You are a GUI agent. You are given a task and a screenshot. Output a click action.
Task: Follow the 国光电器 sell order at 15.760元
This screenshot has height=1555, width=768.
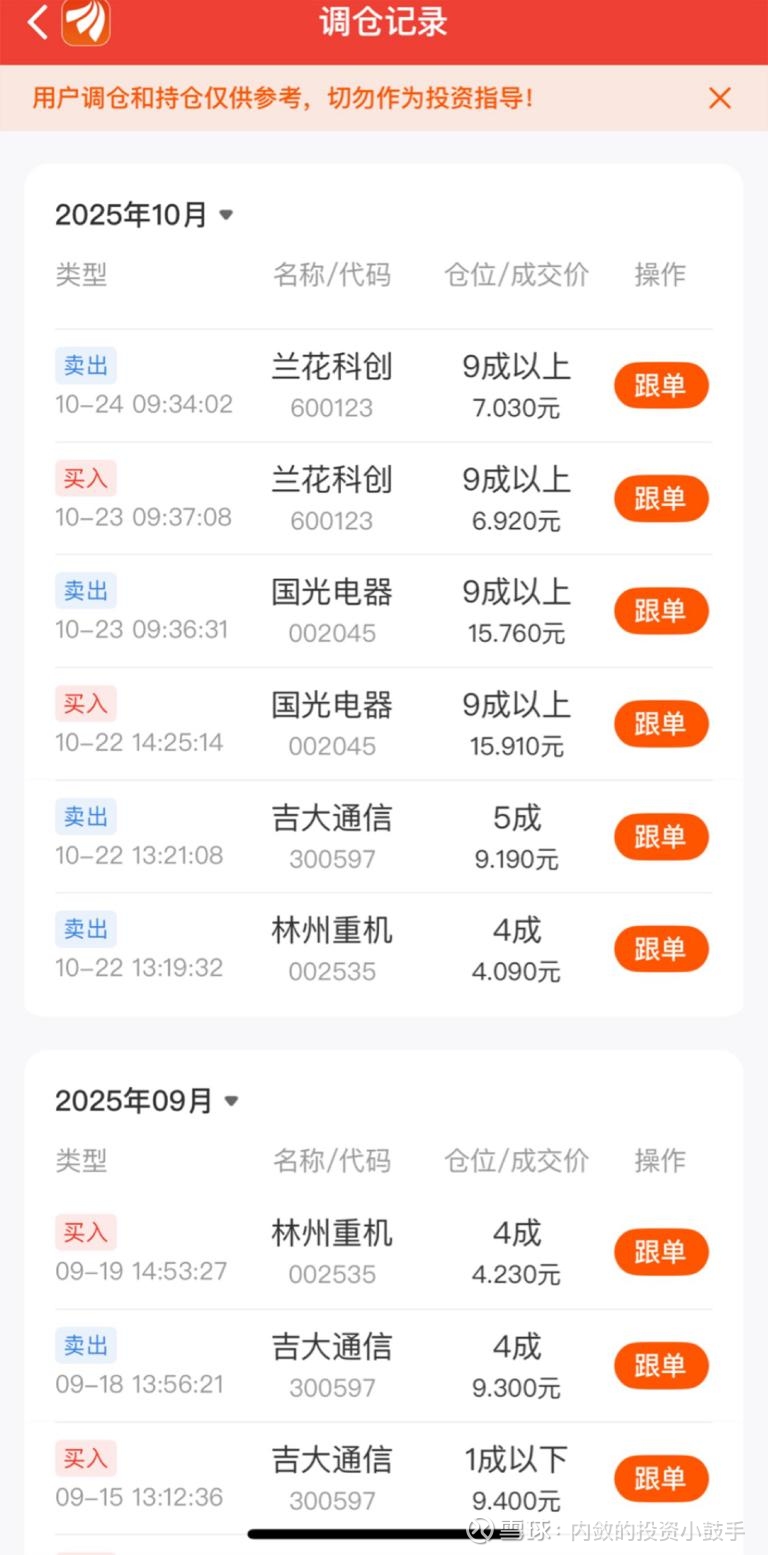point(661,611)
